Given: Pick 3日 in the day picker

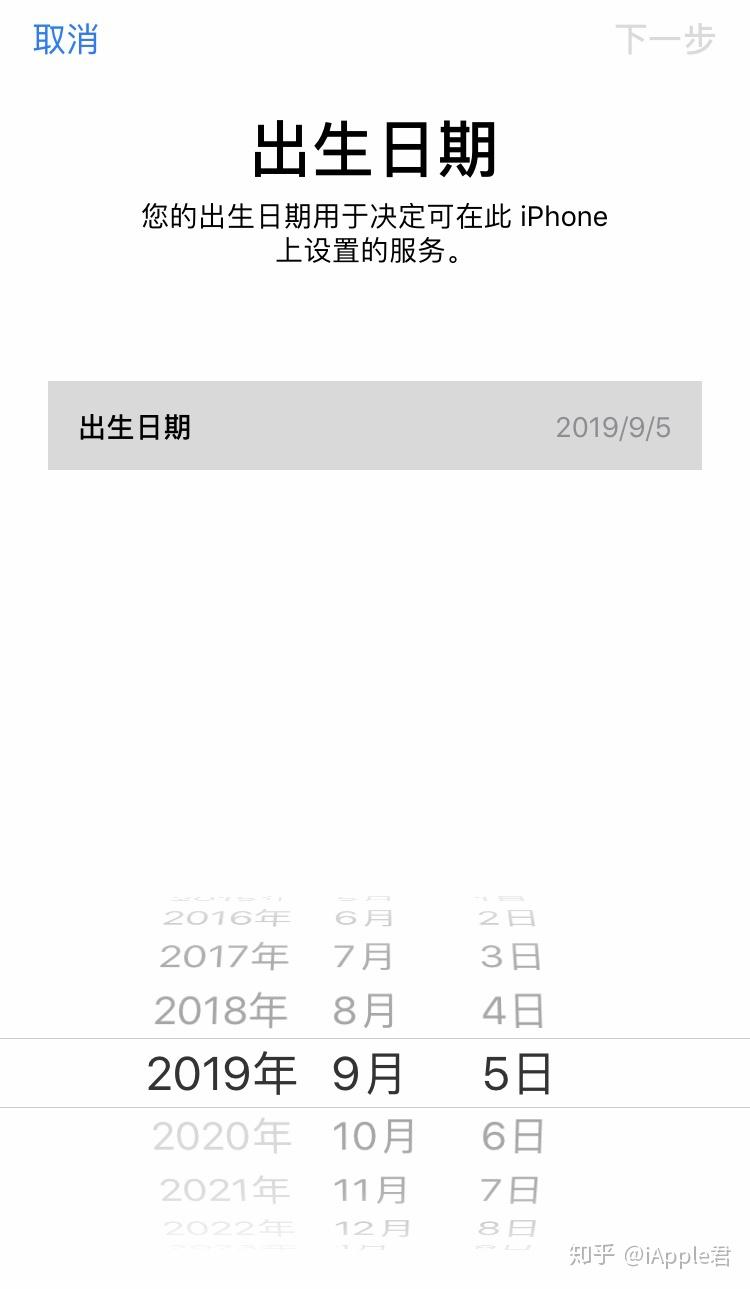Looking at the screenshot, I should (x=511, y=956).
